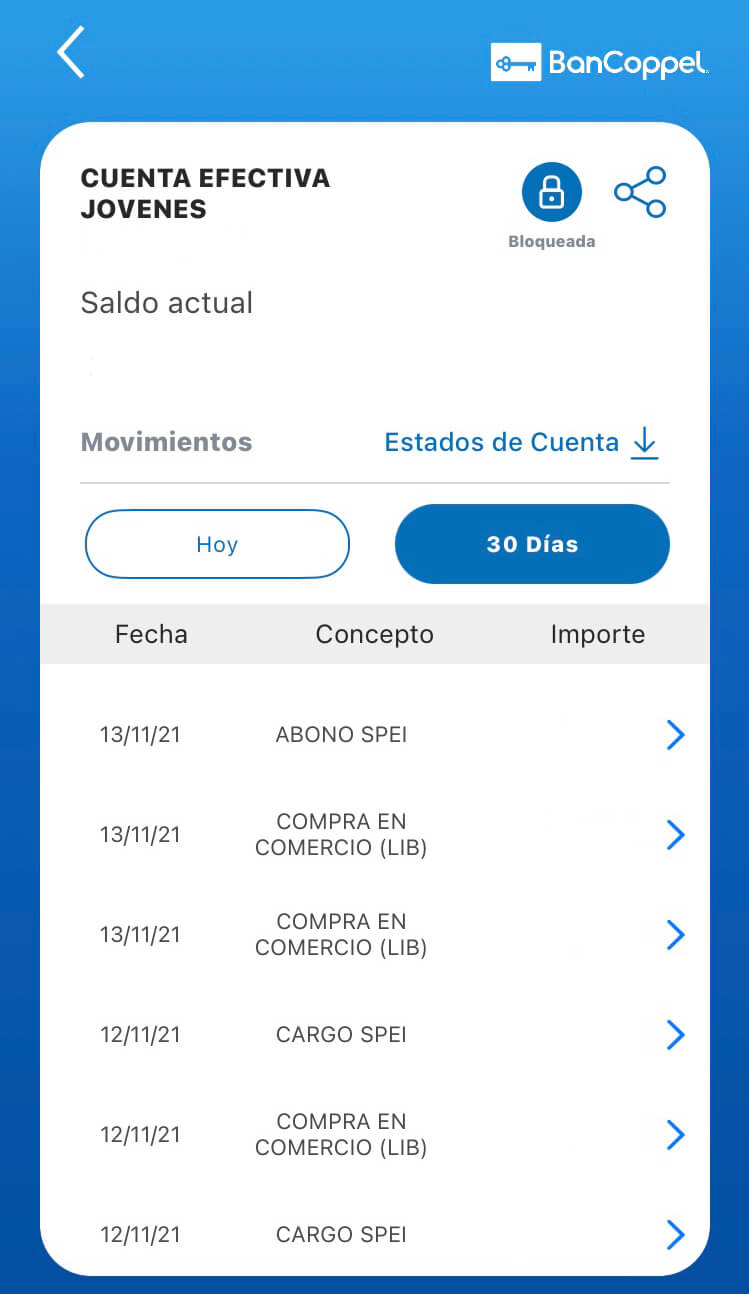The height and width of the screenshot is (1294, 749).
Task: Expand the CARGO SPEI transaction dated 12/11/21
Action: [676, 1035]
